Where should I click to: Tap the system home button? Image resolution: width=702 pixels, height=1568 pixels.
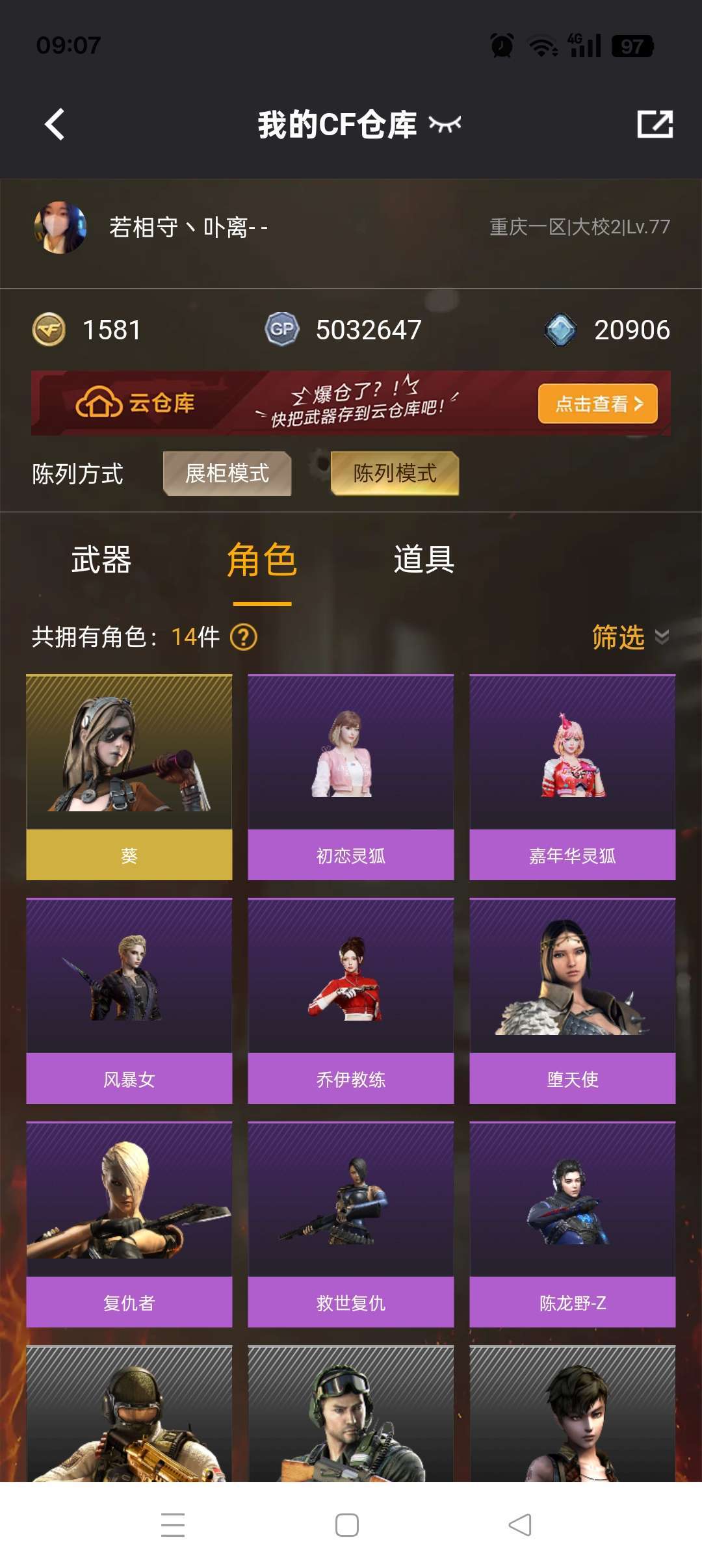pyautogui.click(x=347, y=1525)
